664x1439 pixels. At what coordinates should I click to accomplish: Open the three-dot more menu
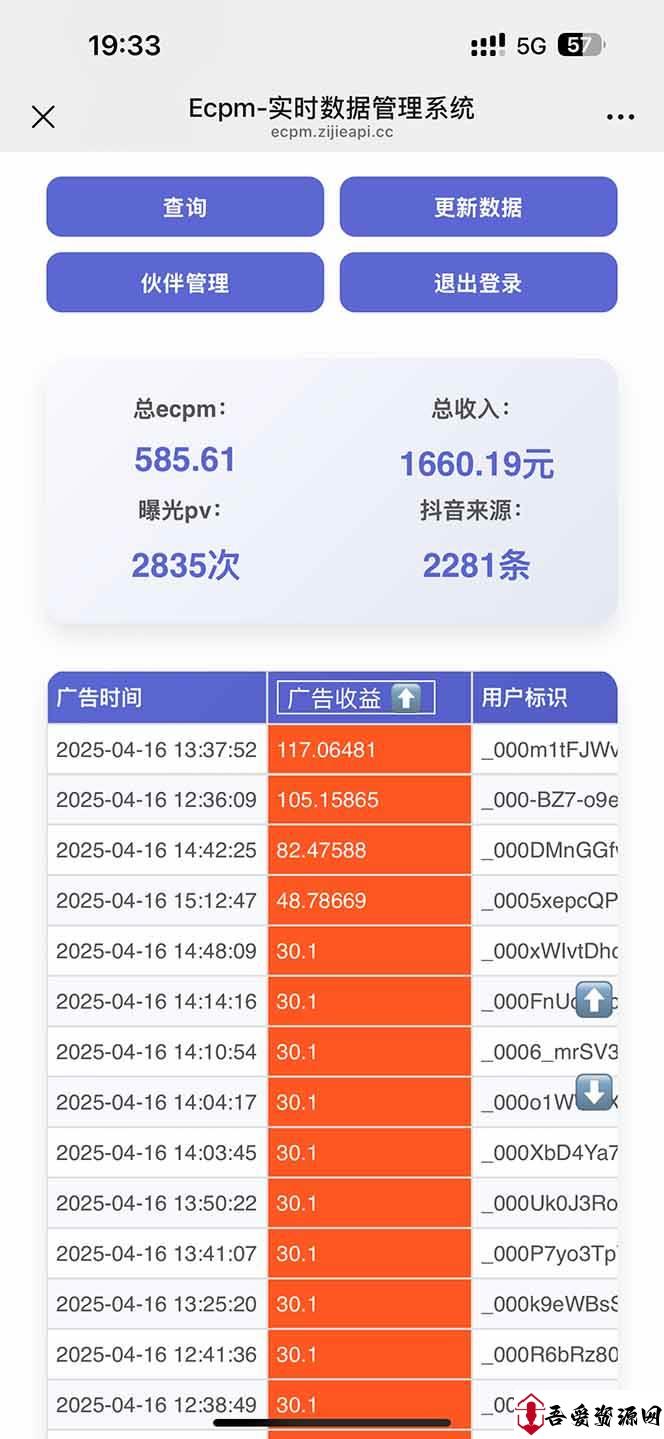620,117
